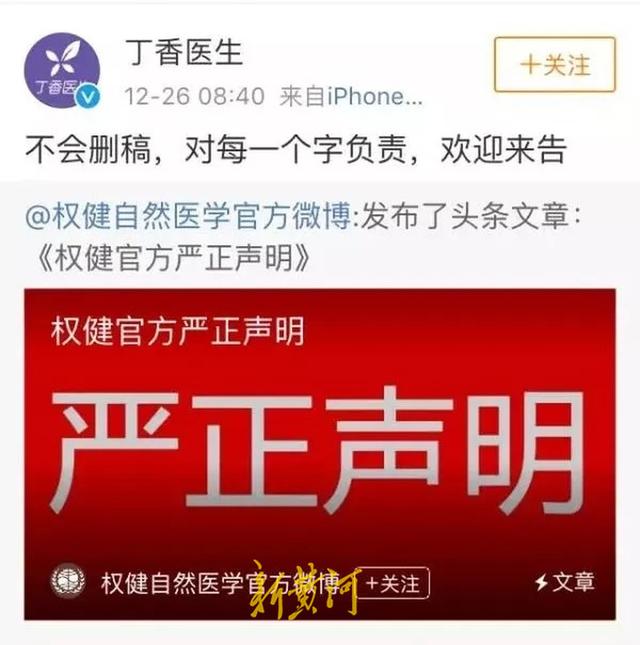This screenshot has width=640, height=645.
Task: Open 丁香医生's profile avatar
Action: point(62,71)
